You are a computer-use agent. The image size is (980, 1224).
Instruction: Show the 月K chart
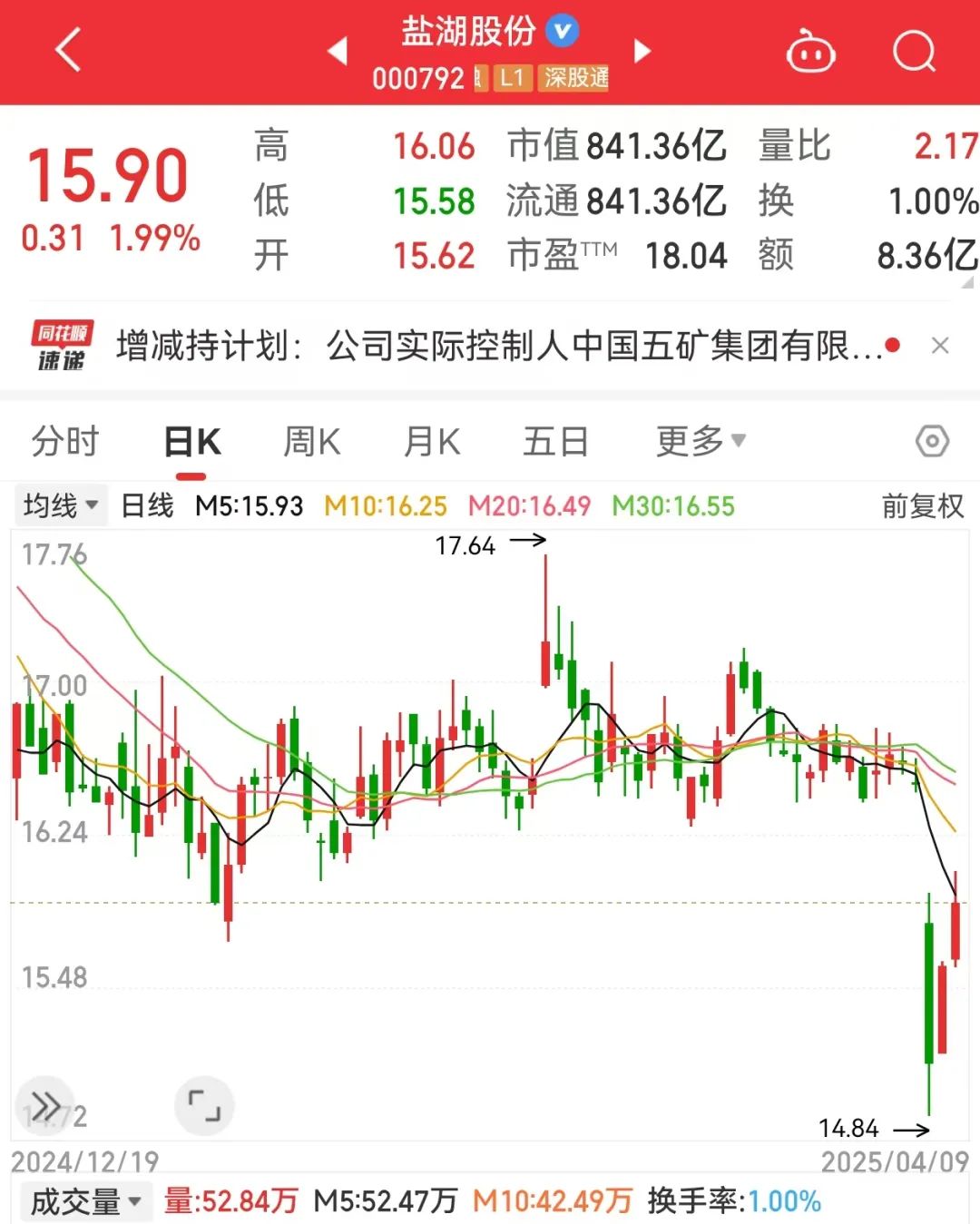click(432, 442)
